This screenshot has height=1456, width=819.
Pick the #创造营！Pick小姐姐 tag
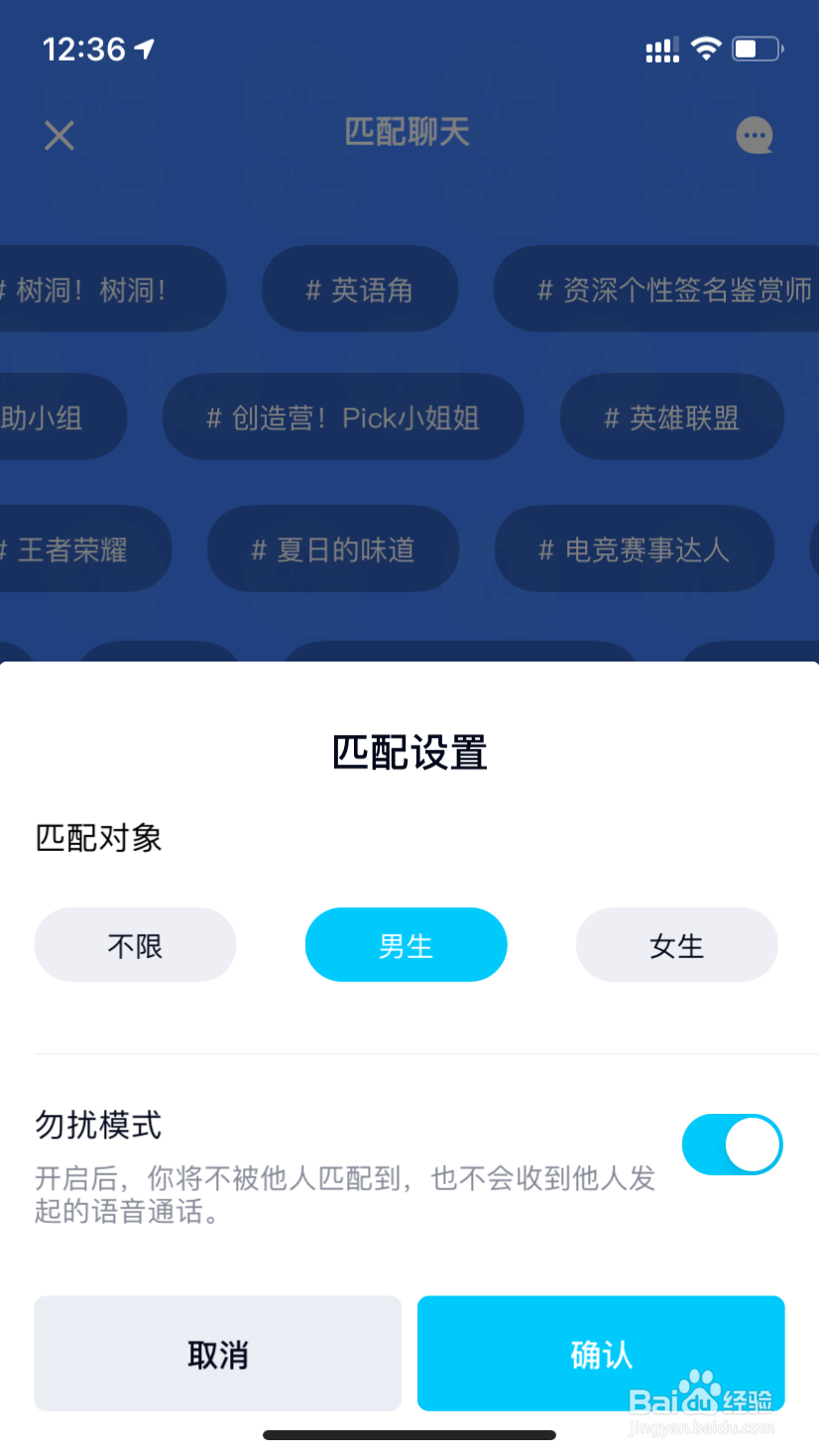343,418
